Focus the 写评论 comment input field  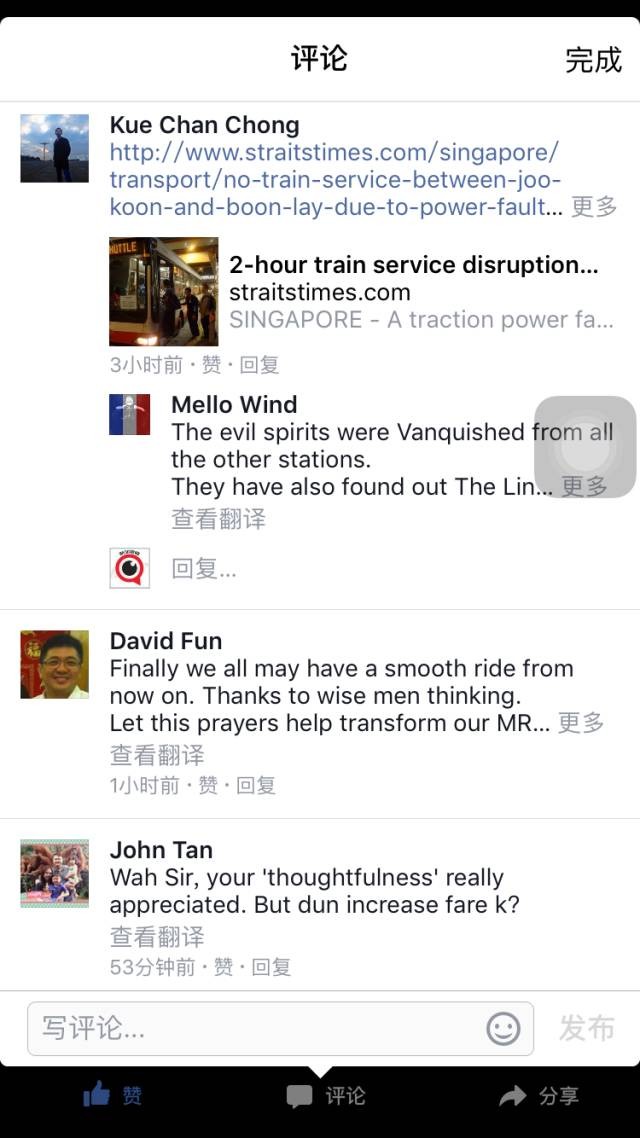pyautogui.click(x=255, y=1028)
